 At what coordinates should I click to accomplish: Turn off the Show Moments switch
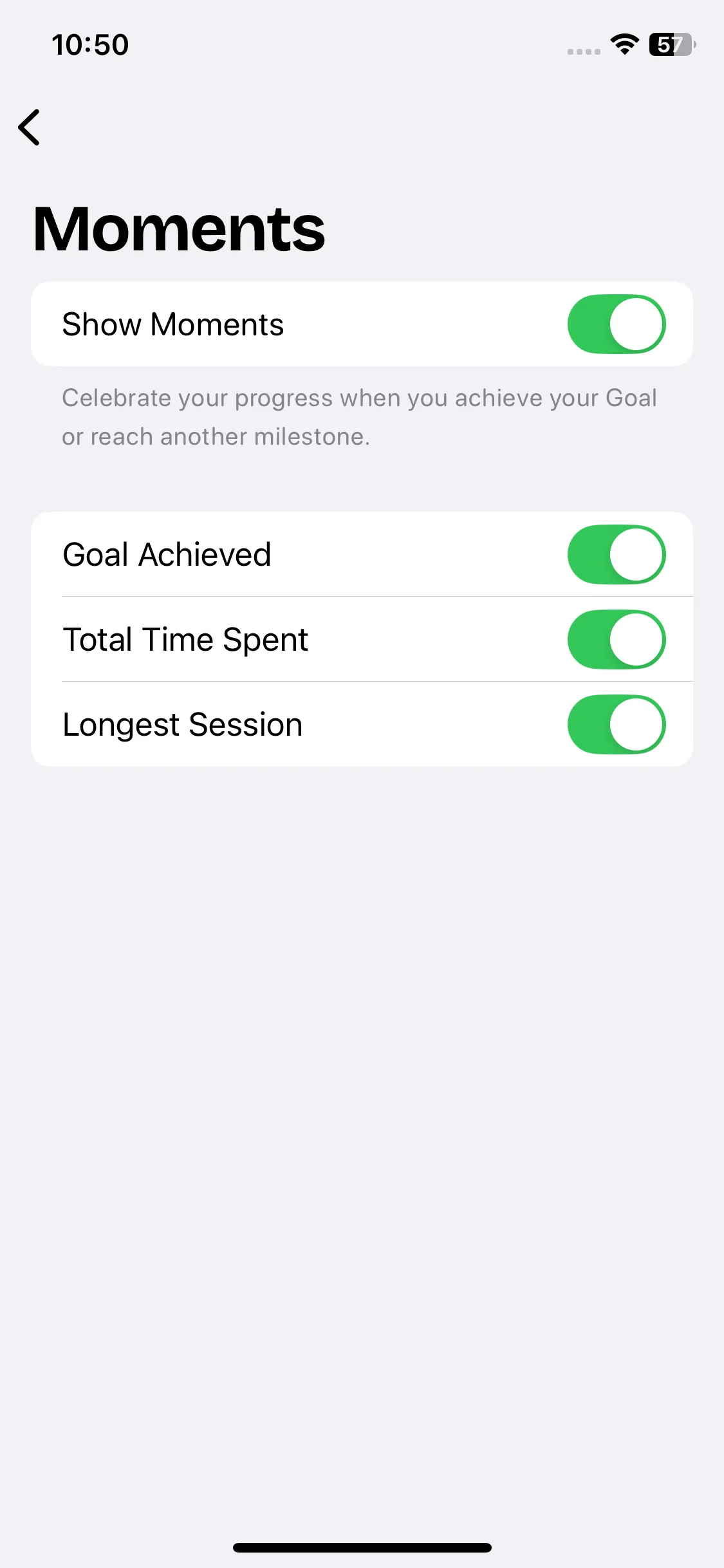[x=616, y=324]
